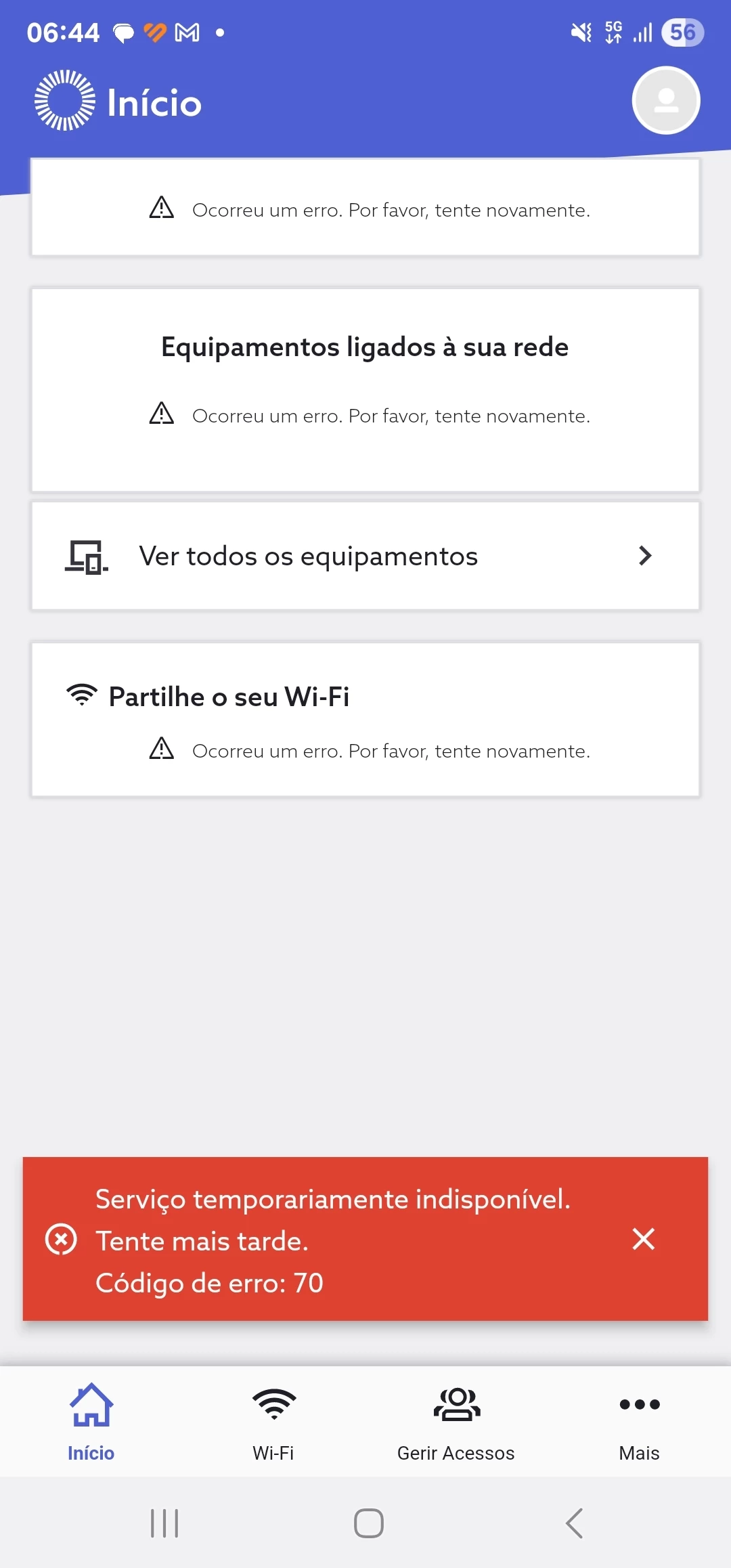
Task: Tap the system back button
Action: (x=574, y=1523)
